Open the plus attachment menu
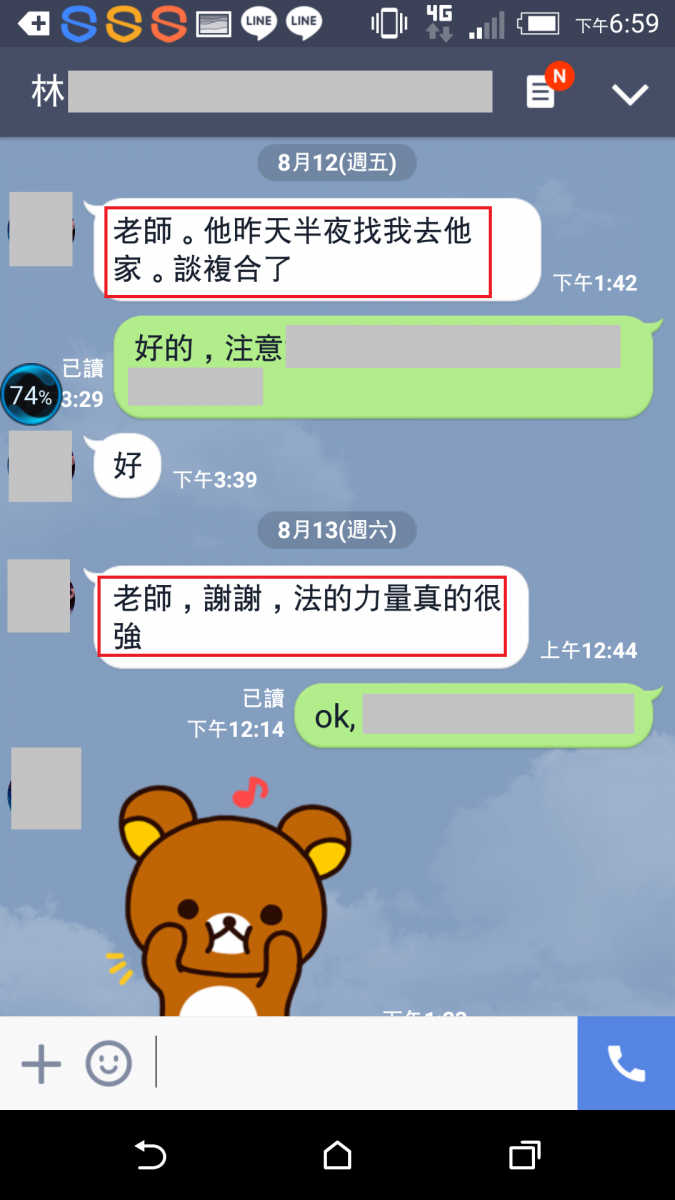The image size is (675, 1200). [x=41, y=1064]
